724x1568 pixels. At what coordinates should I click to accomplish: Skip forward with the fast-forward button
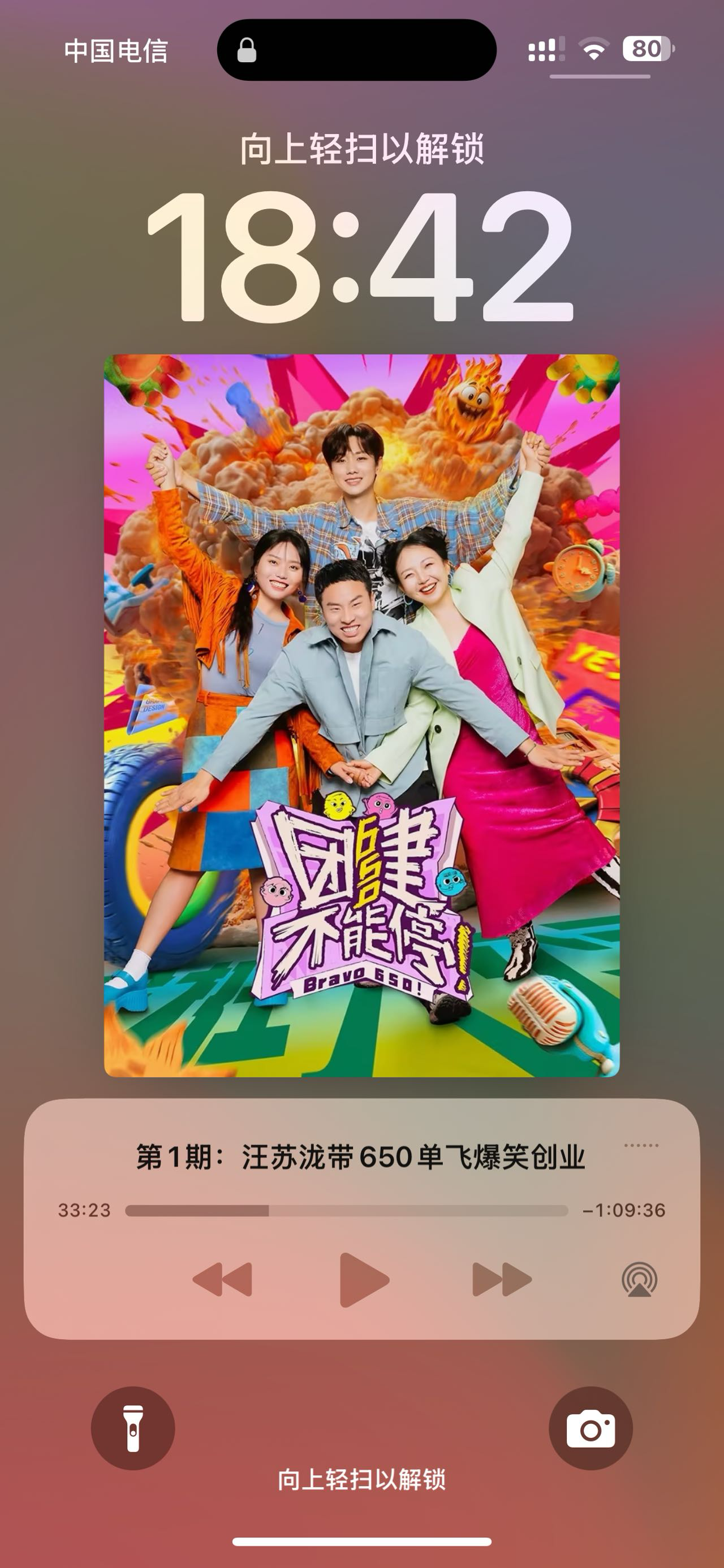[502, 1280]
